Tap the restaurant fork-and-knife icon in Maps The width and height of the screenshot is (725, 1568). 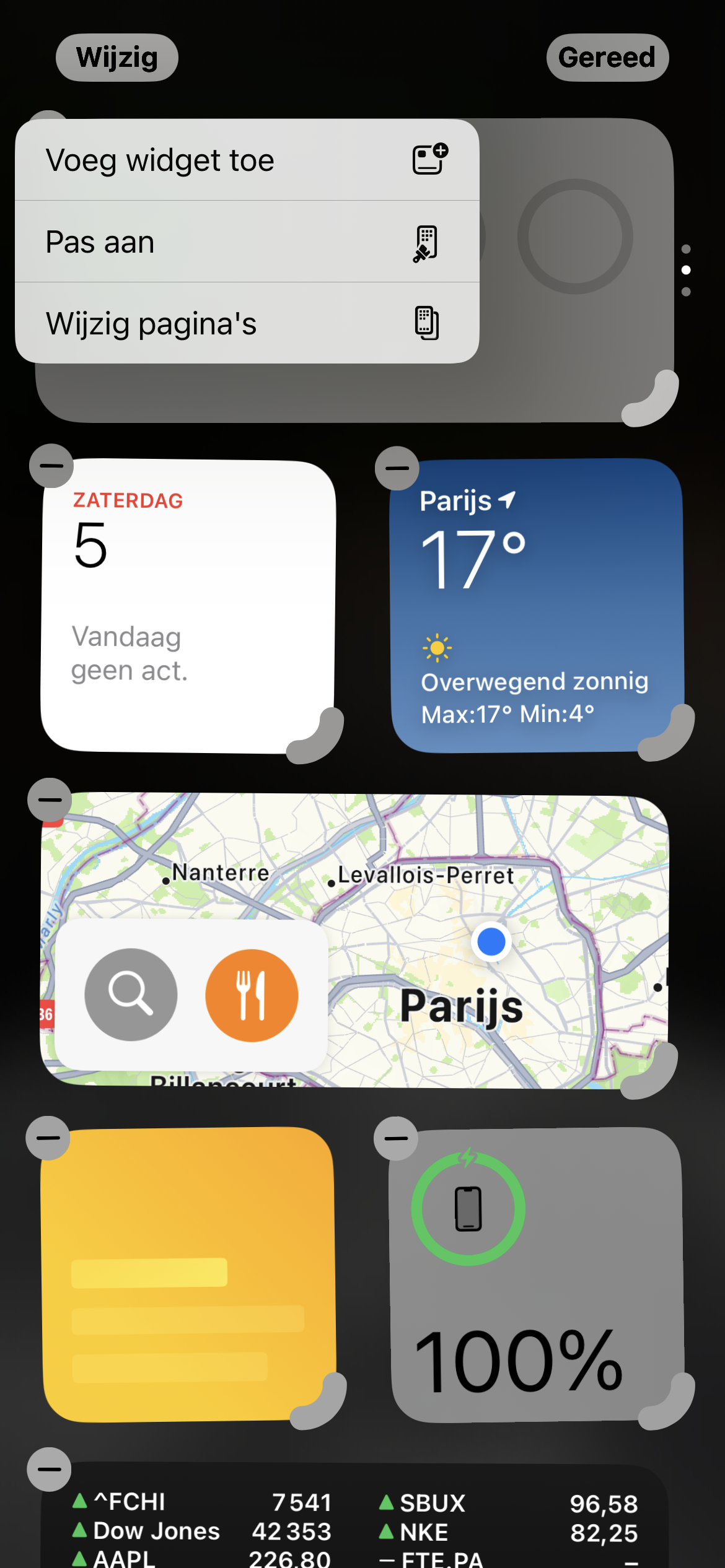252,995
